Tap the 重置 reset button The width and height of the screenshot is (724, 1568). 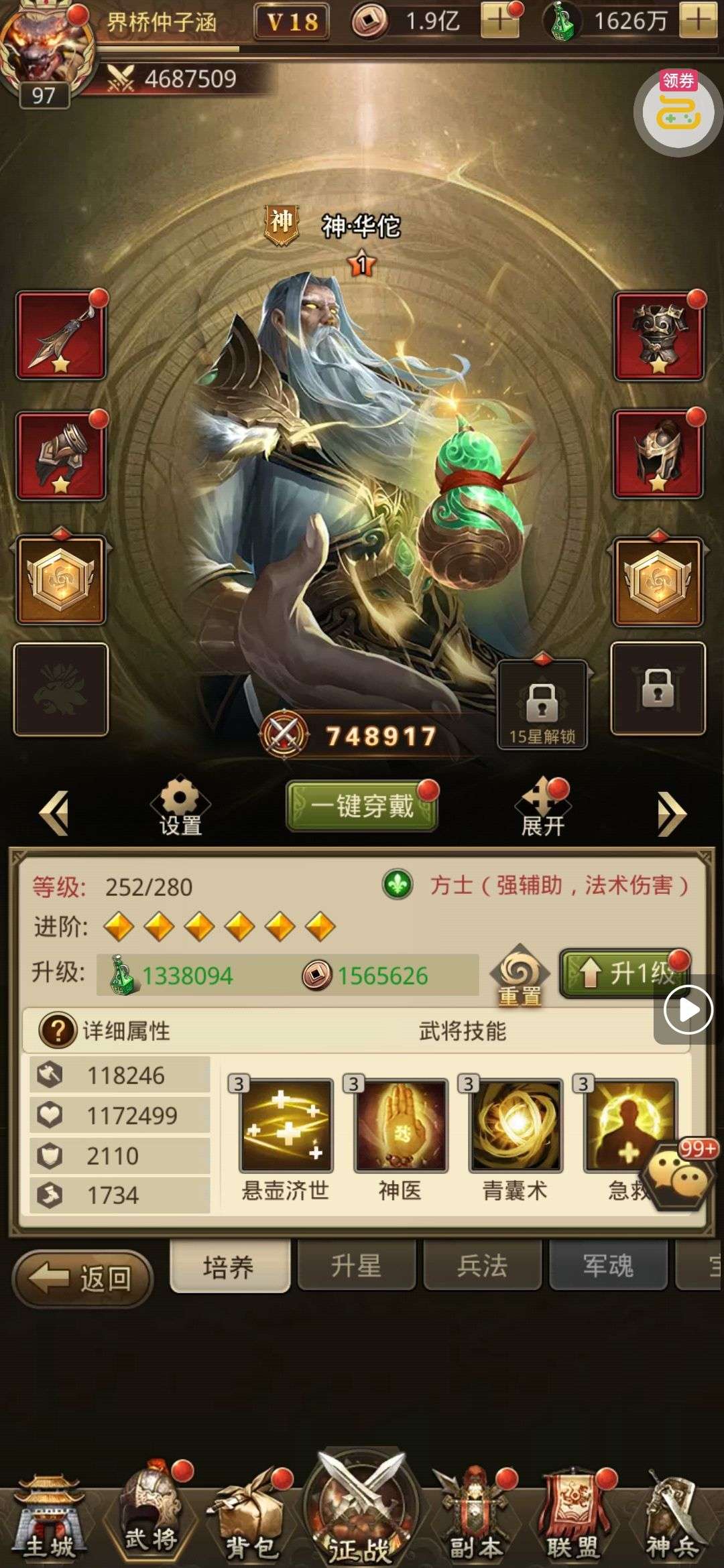point(520,976)
